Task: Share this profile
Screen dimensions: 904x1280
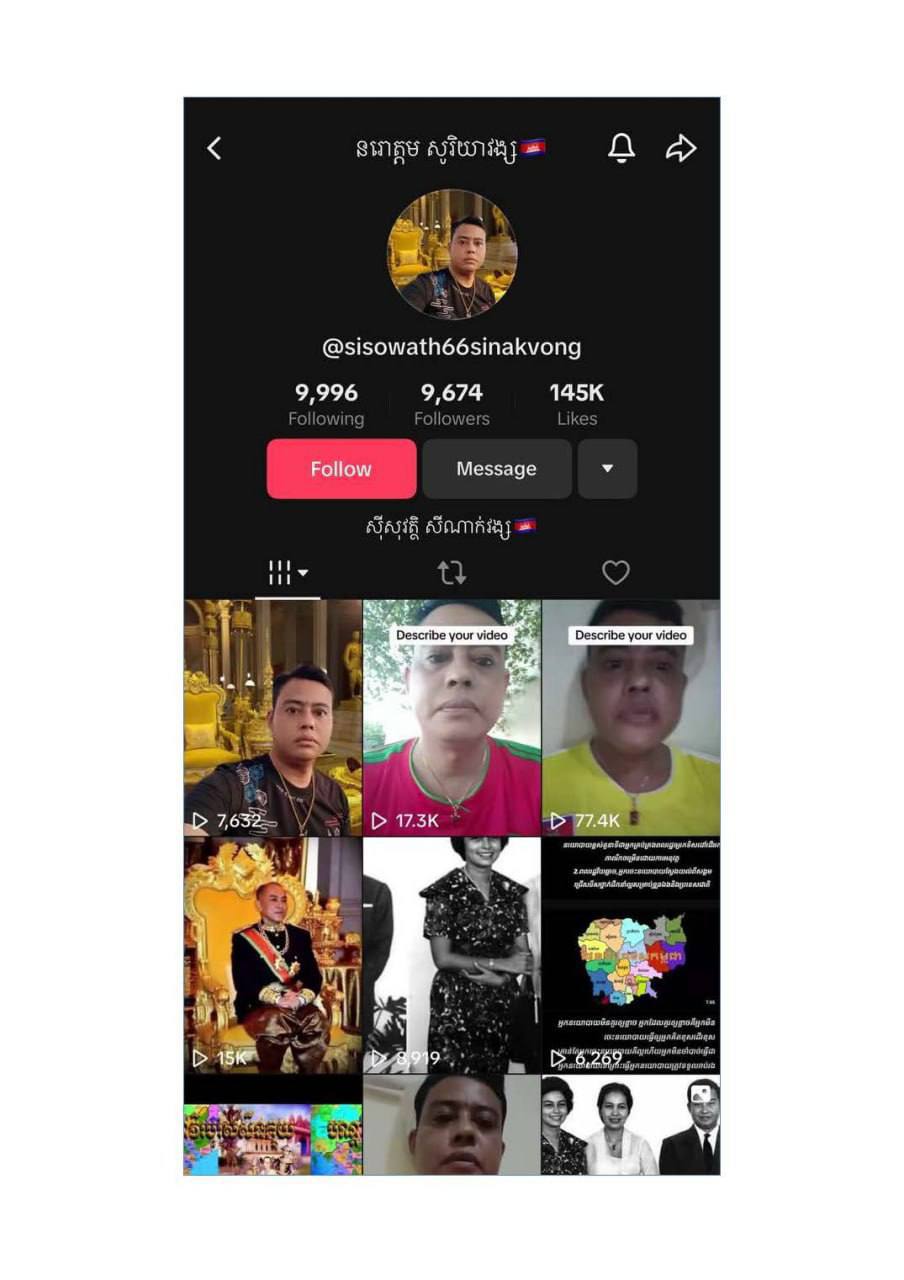Action: tap(681, 149)
